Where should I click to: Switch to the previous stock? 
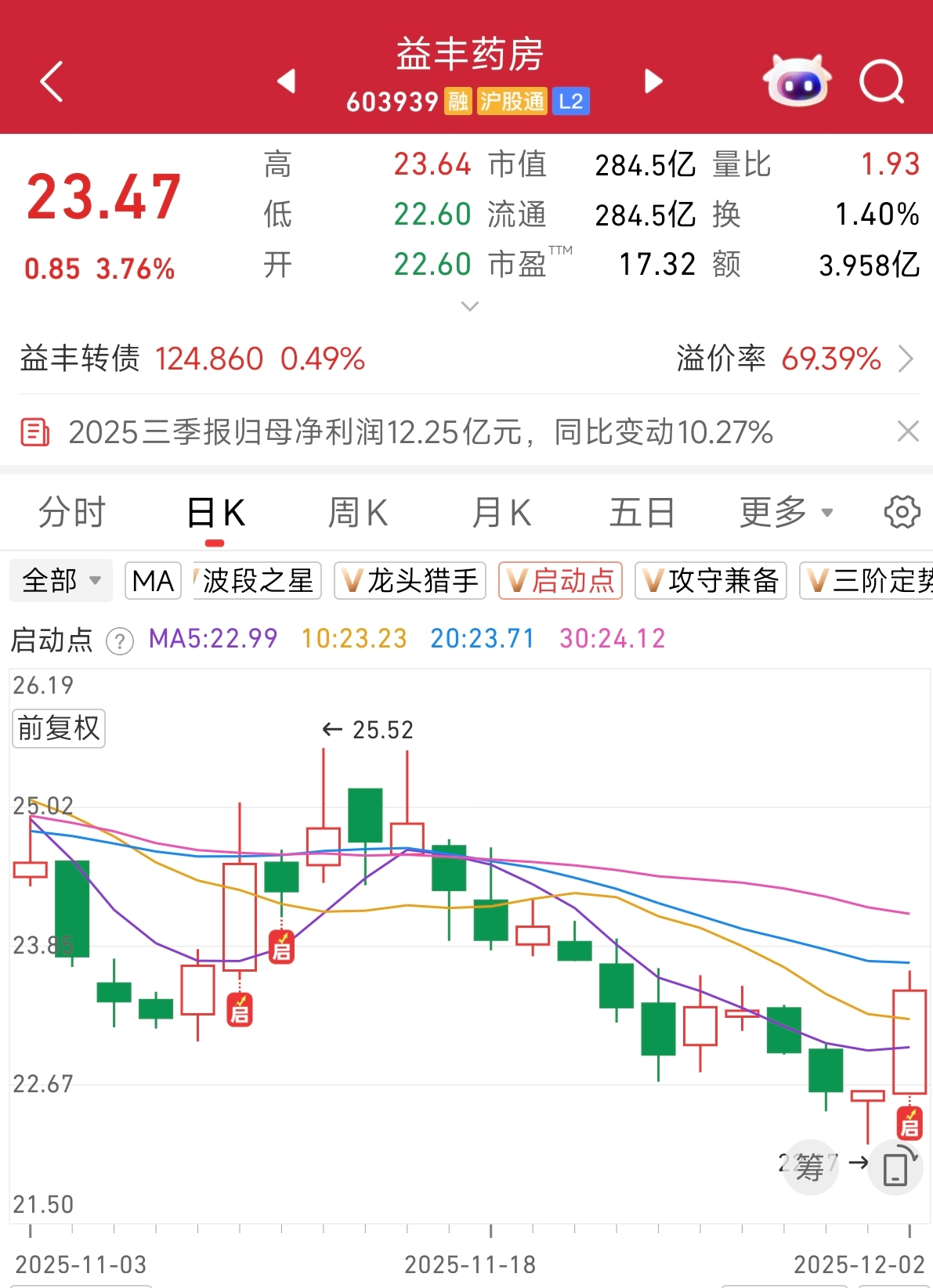(x=287, y=81)
